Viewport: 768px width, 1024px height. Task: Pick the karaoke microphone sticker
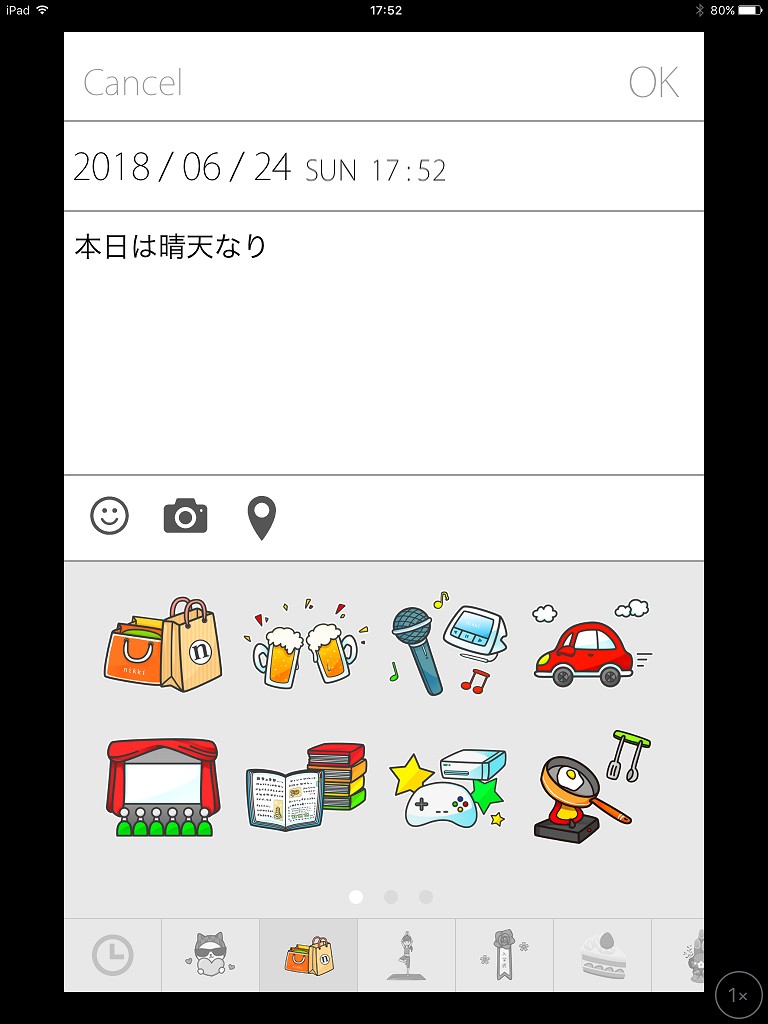[x=448, y=645]
